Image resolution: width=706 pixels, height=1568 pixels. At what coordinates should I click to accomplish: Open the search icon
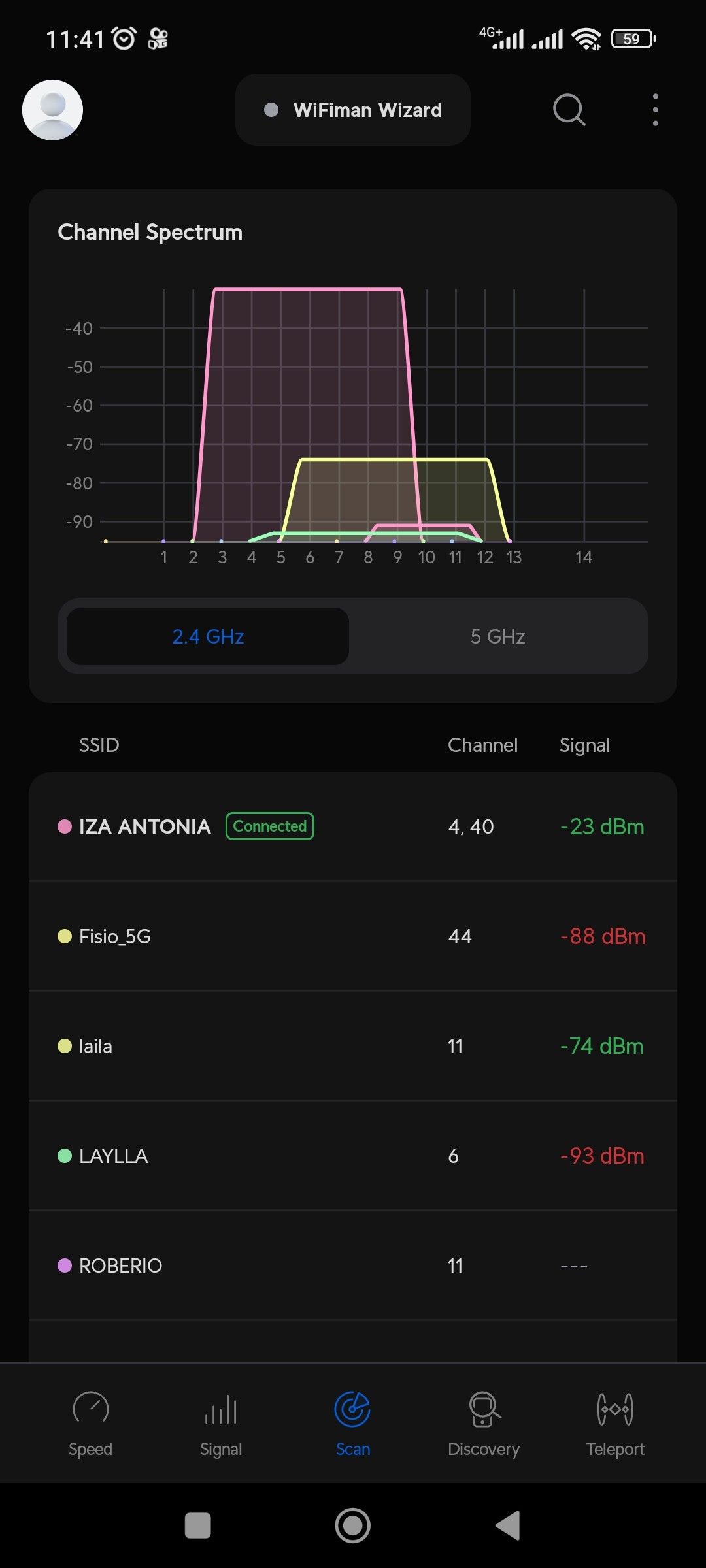(569, 110)
